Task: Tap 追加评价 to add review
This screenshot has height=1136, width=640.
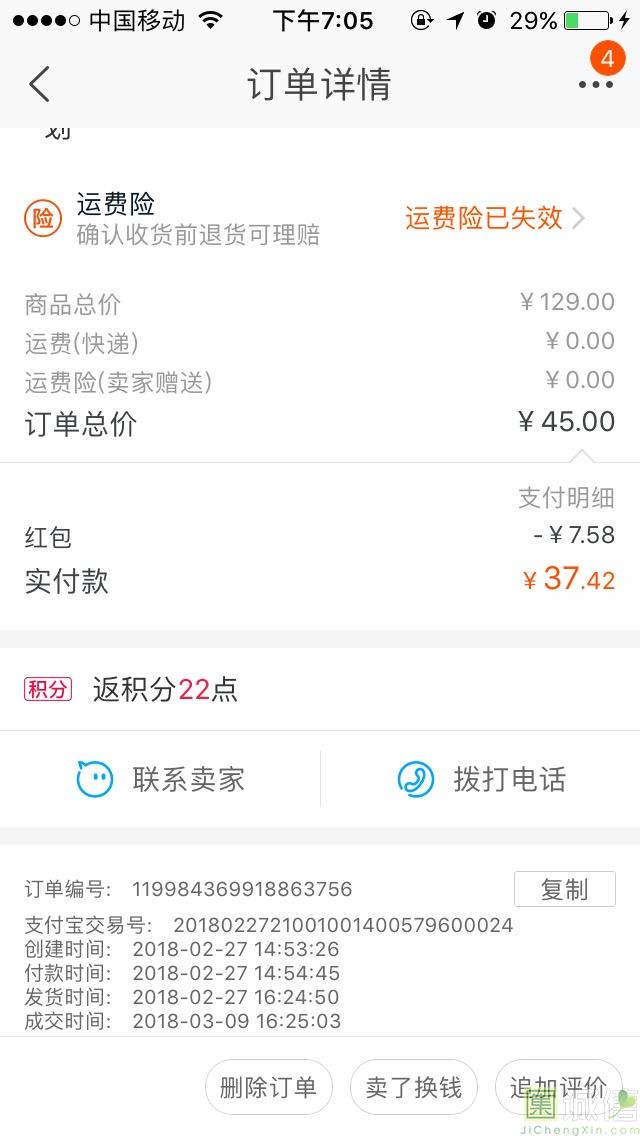Action: (x=558, y=1087)
